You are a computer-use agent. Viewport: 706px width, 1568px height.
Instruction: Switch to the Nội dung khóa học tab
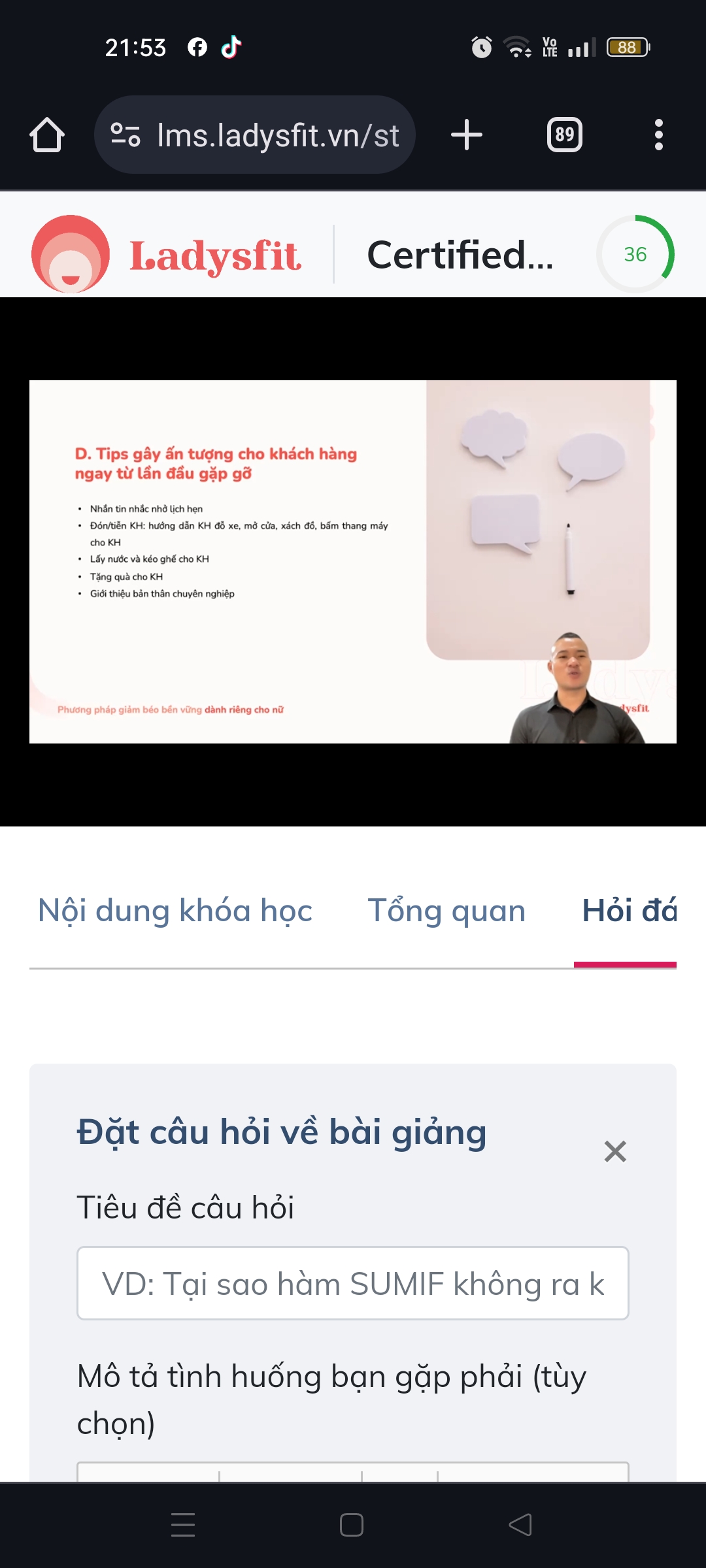click(x=175, y=911)
